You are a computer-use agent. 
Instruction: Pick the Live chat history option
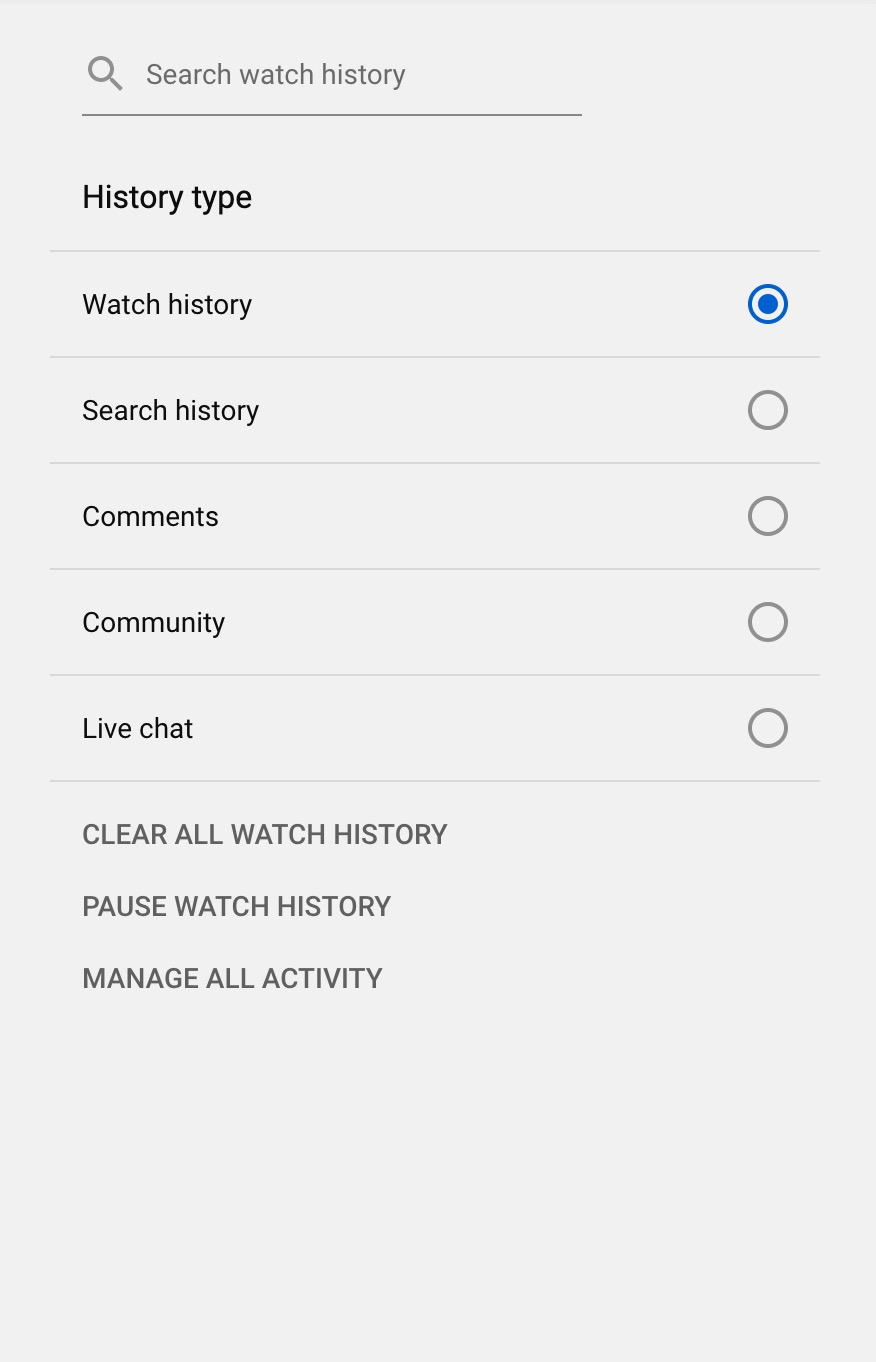coord(767,728)
